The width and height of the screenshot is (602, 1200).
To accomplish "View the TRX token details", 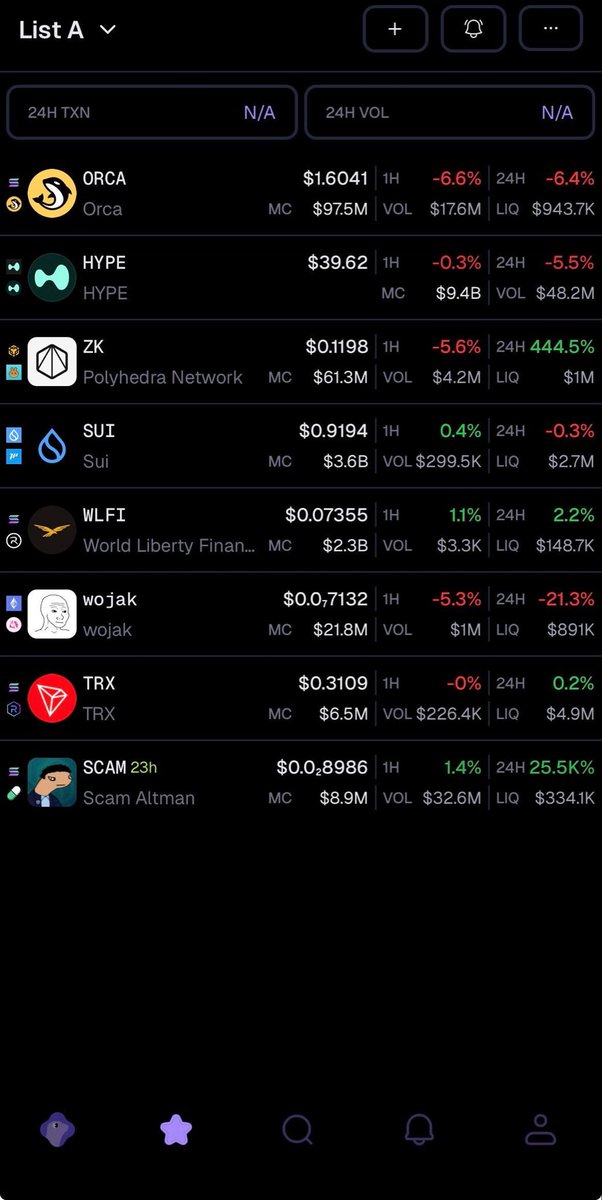I will pyautogui.click(x=300, y=698).
